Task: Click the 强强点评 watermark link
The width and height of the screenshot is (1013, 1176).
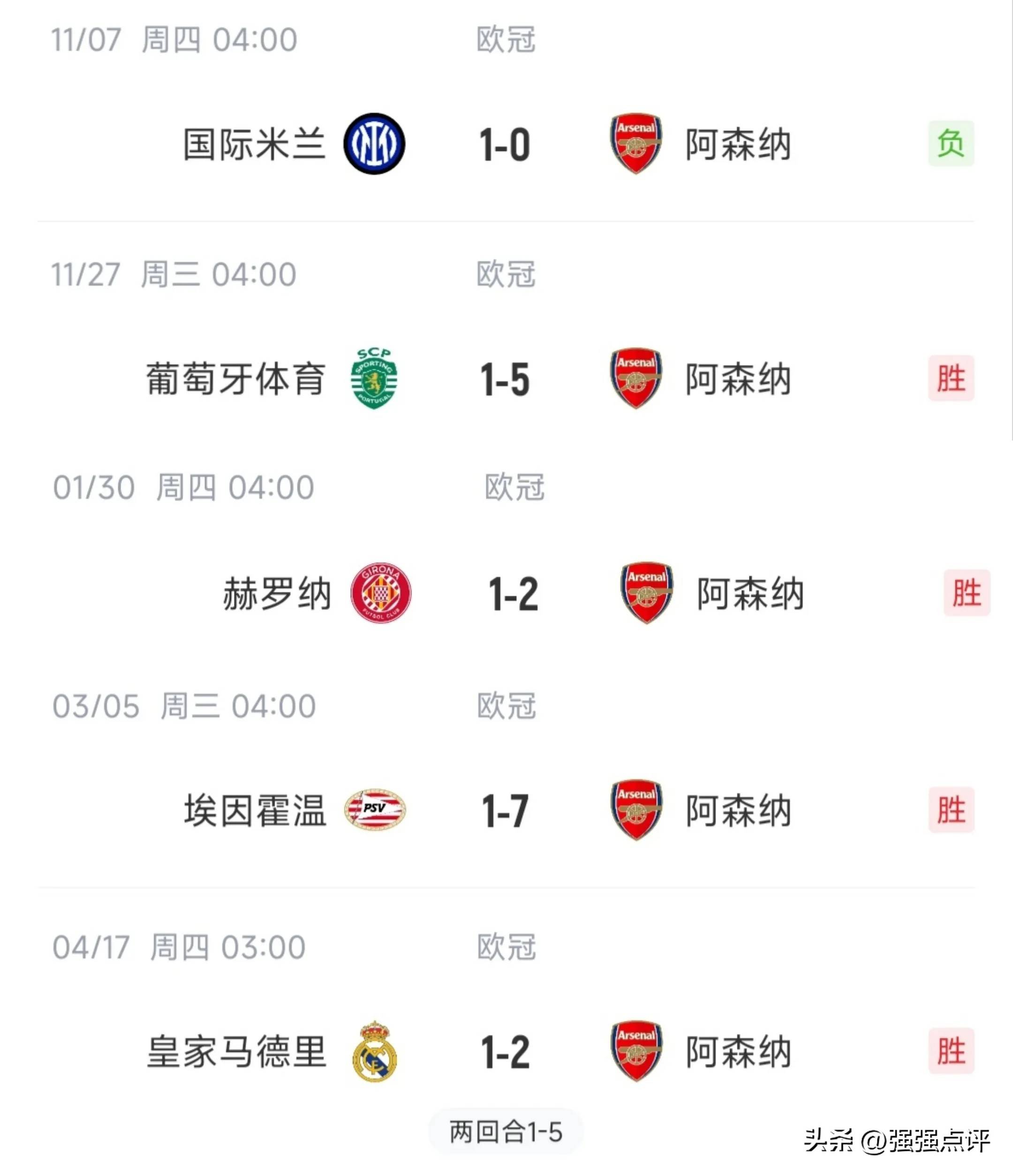Action: (x=931, y=1141)
